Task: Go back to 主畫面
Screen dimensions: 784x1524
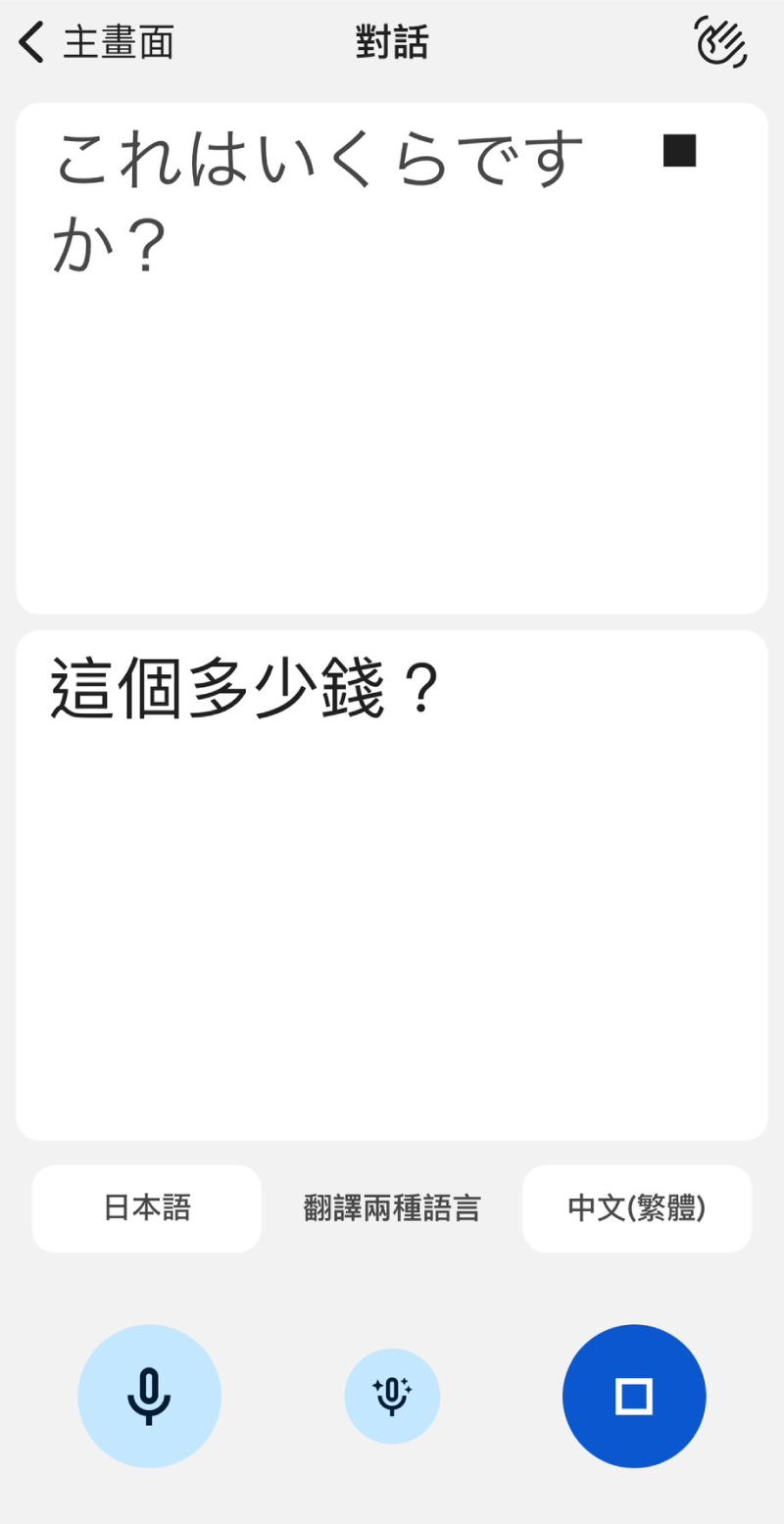Action: [x=95, y=43]
